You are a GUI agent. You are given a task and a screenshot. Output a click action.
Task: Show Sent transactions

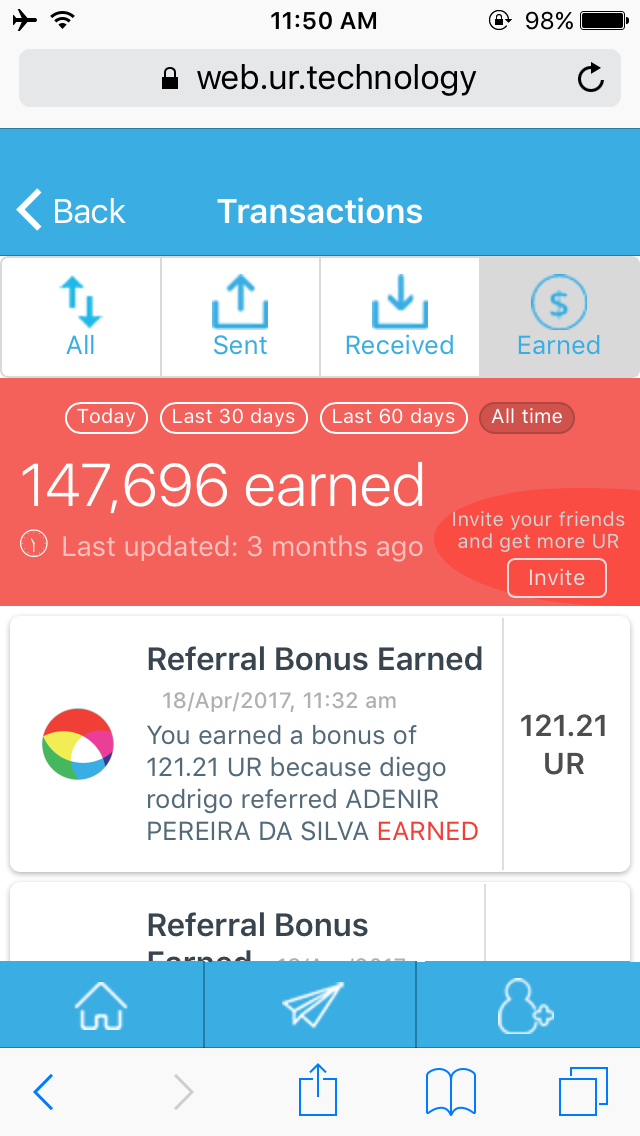(240, 317)
